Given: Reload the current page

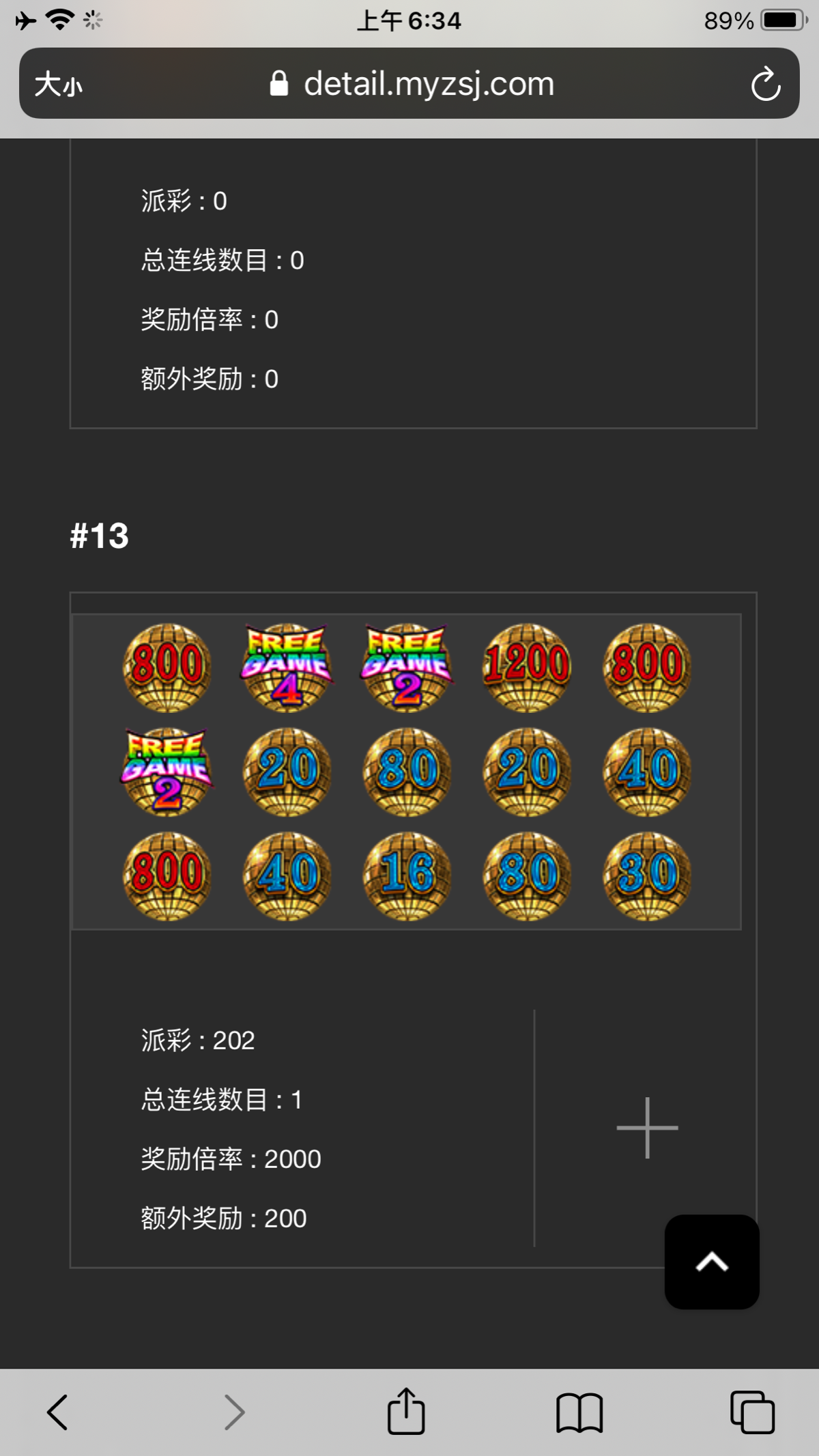Looking at the screenshot, I should coord(765,85).
